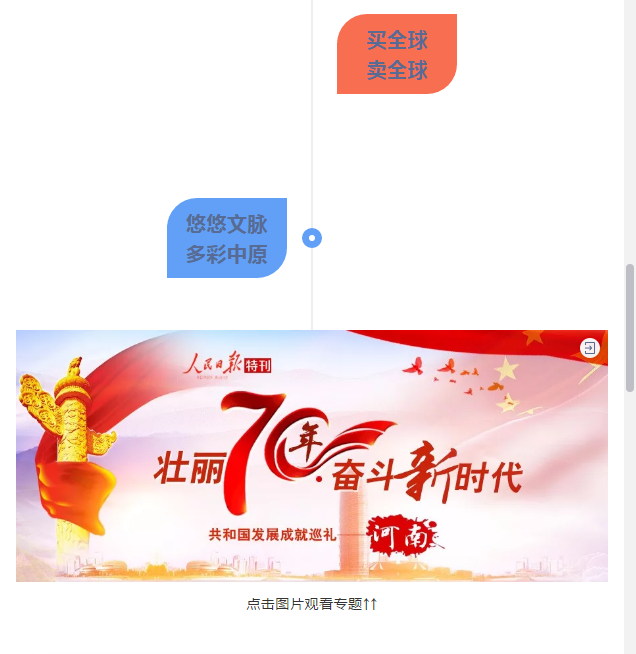Tap the blue timeline marker dot

(x=312, y=238)
